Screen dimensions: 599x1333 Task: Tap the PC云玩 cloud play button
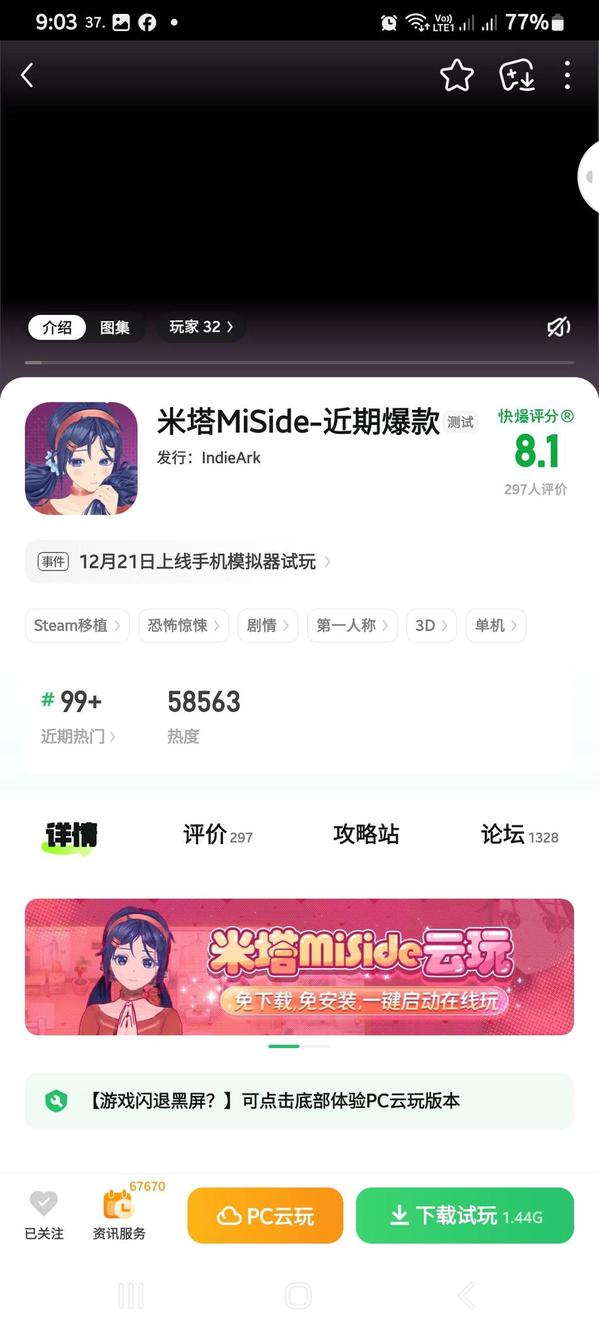pos(265,1216)
